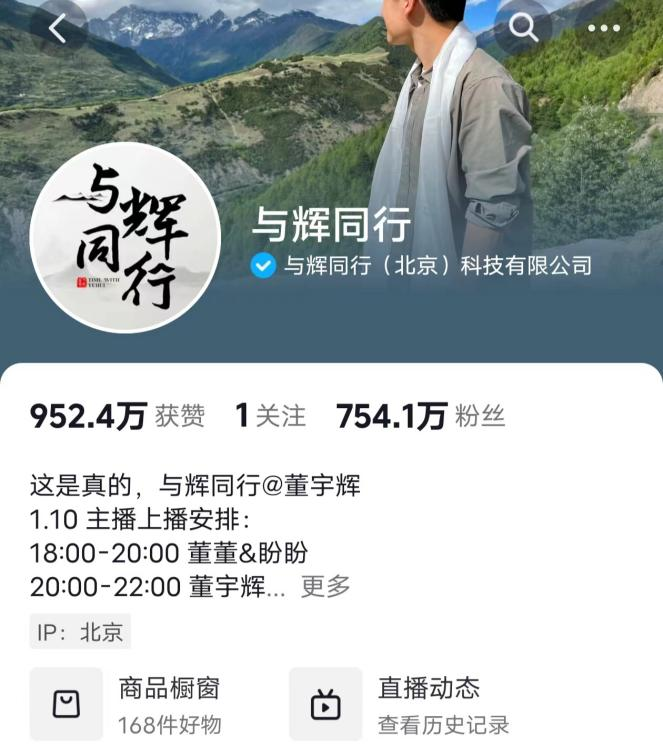Open 直播动态 history records
This screenshot has width=663, height=756.
coord(400,705)
